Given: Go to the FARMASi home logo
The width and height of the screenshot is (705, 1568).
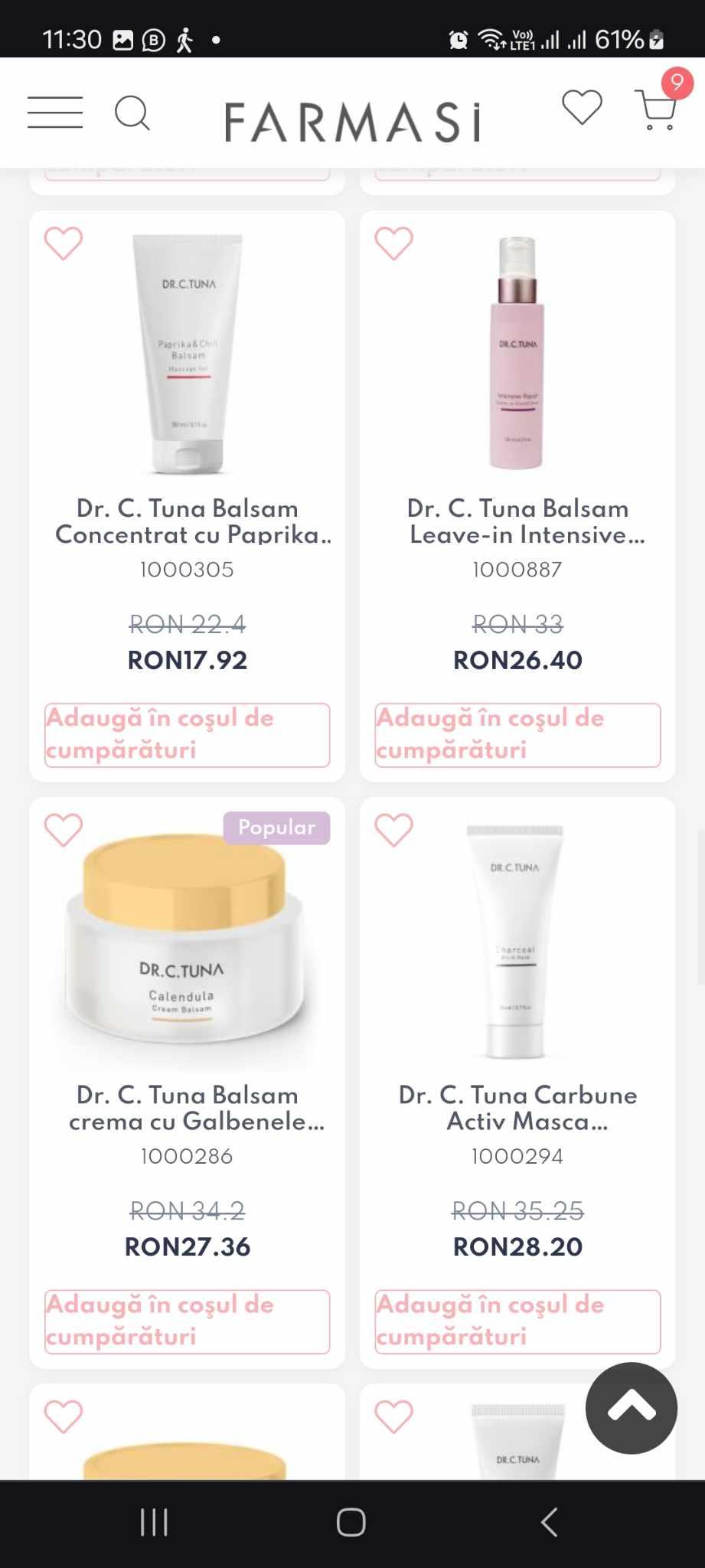Looking at the screenshot, I should tap(353, 122).
